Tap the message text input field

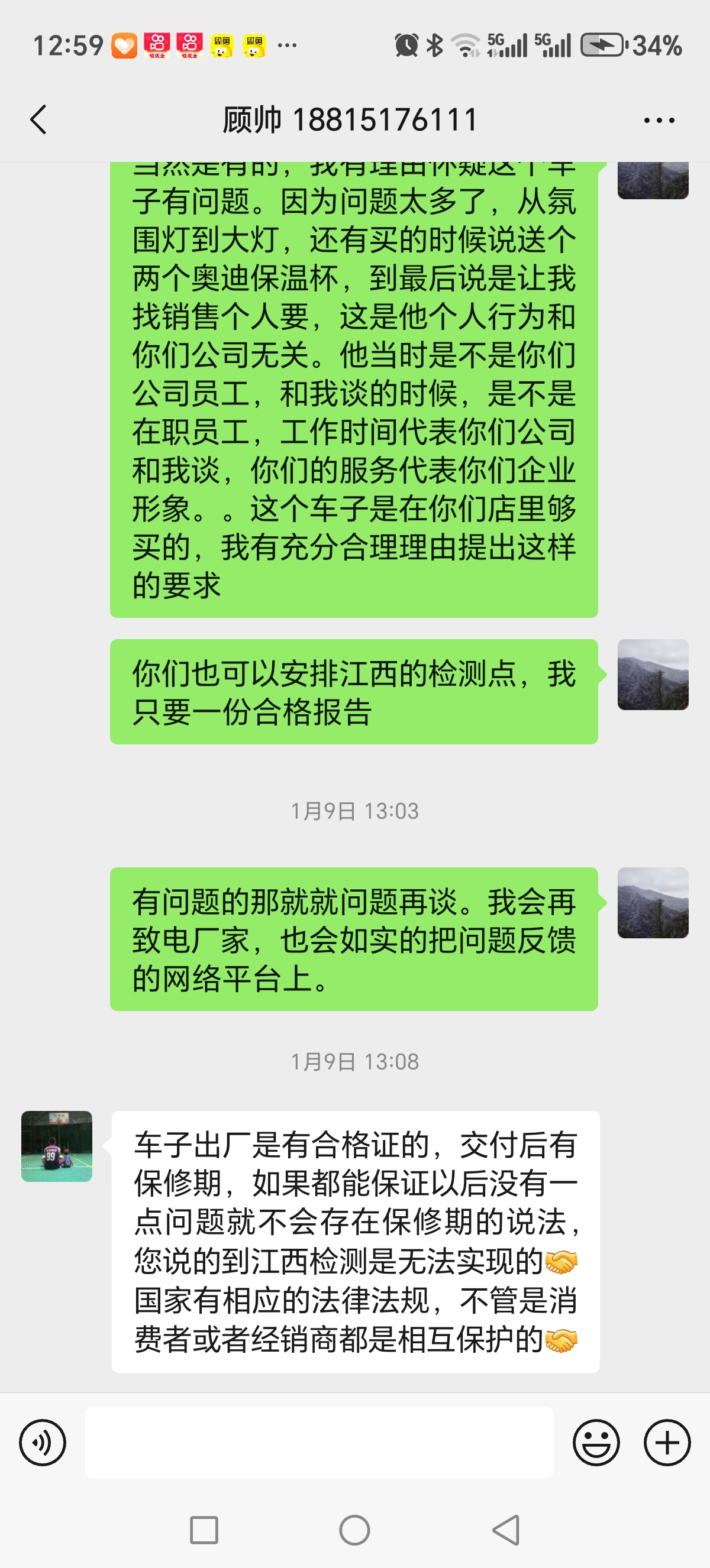(319, 1442)
